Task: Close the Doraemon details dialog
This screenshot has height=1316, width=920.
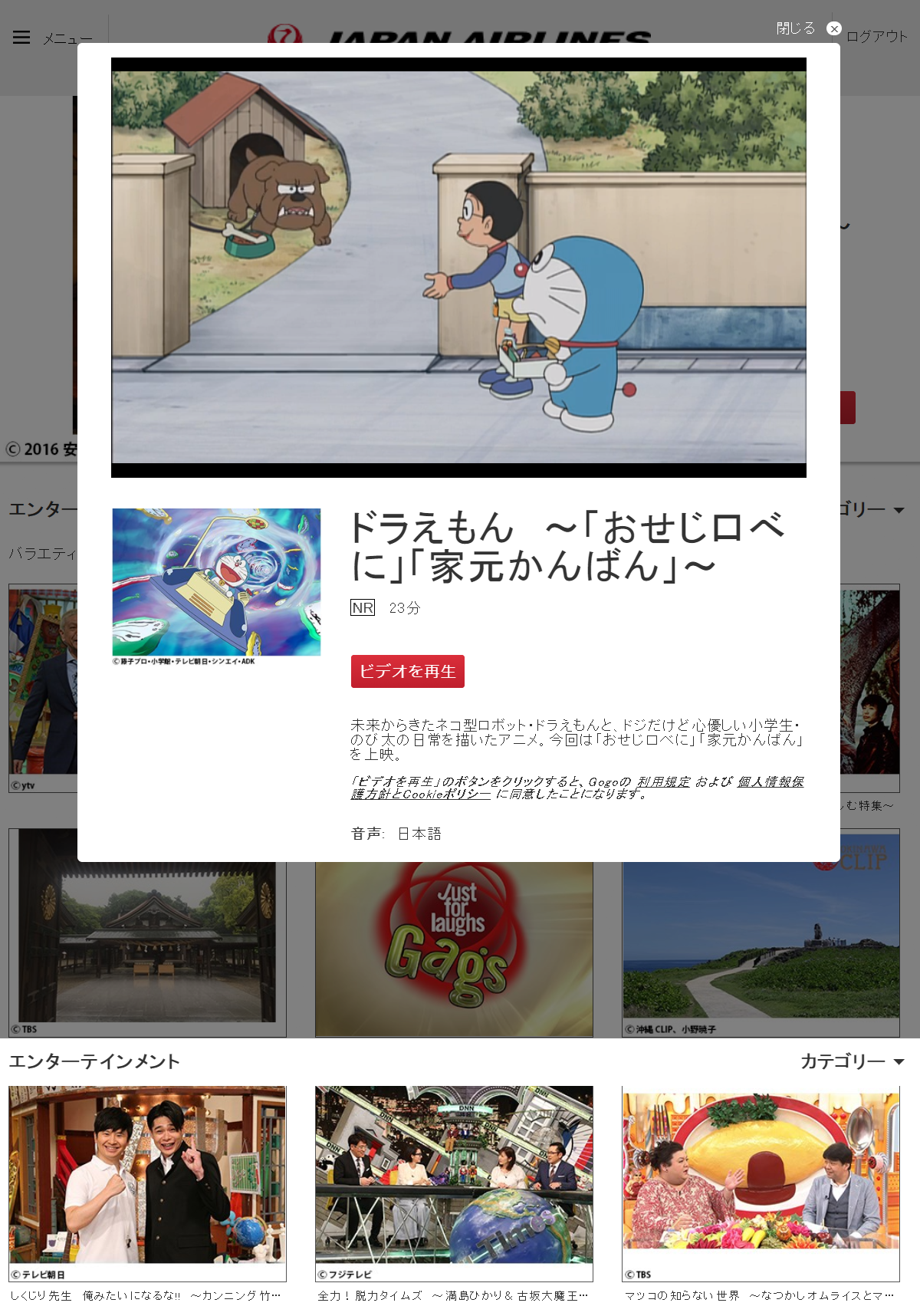Action: click(x=833, y=28)
